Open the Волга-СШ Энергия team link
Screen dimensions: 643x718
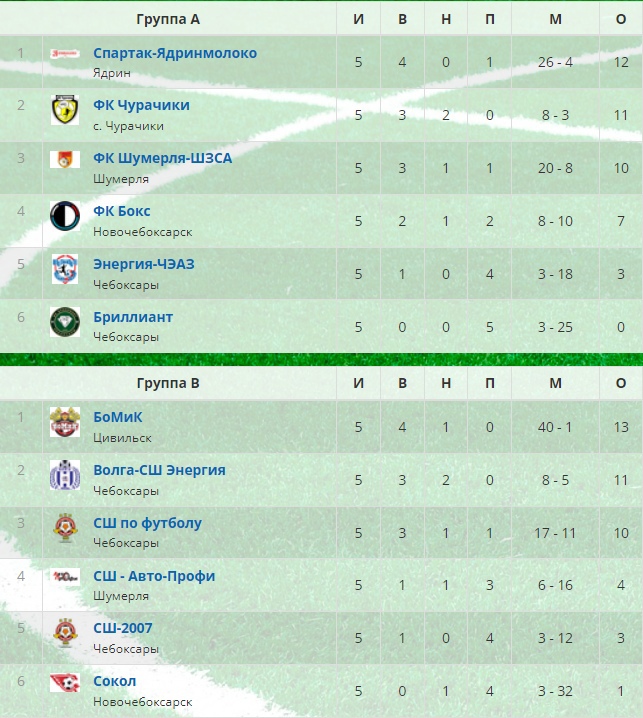pos(159,470)
